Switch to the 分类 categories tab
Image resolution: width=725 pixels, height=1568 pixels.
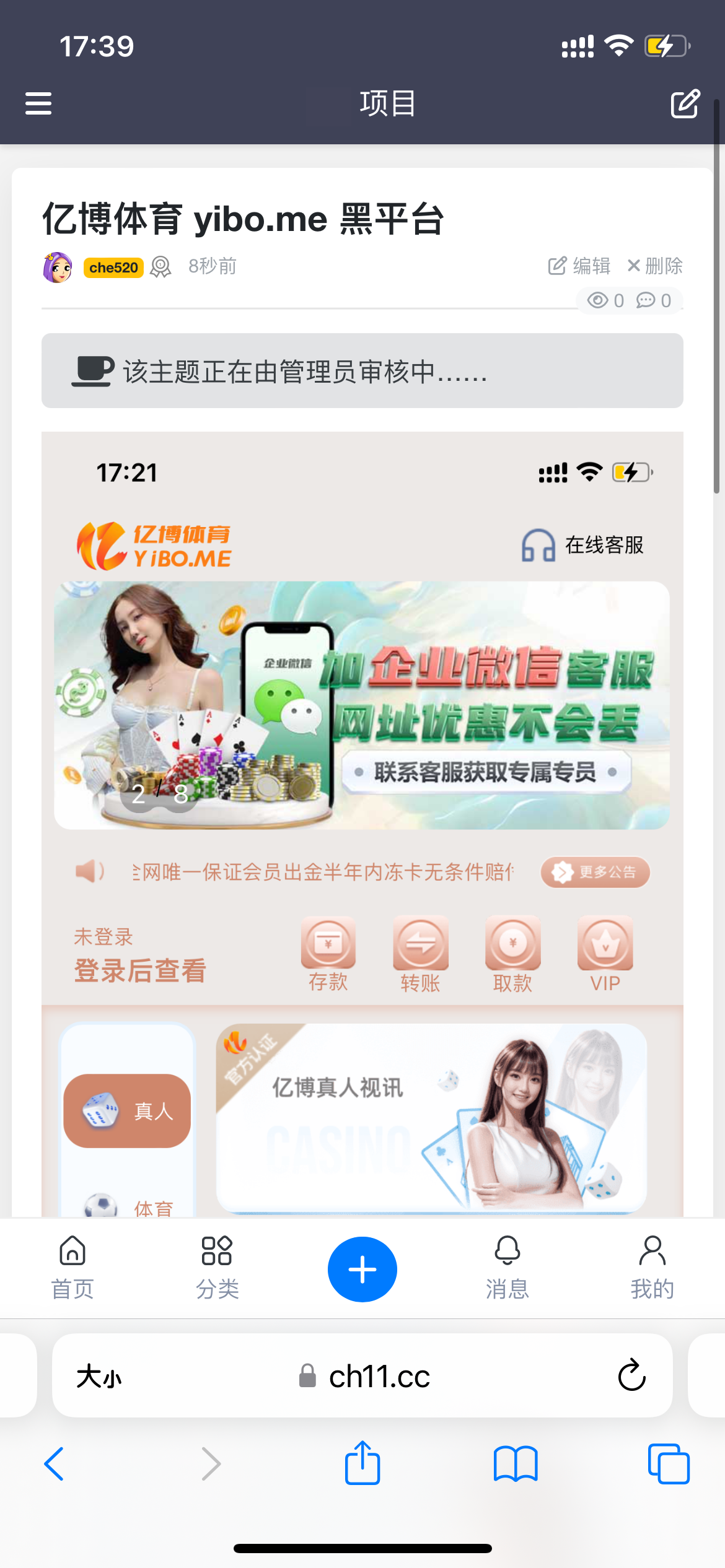(217, 1265)
